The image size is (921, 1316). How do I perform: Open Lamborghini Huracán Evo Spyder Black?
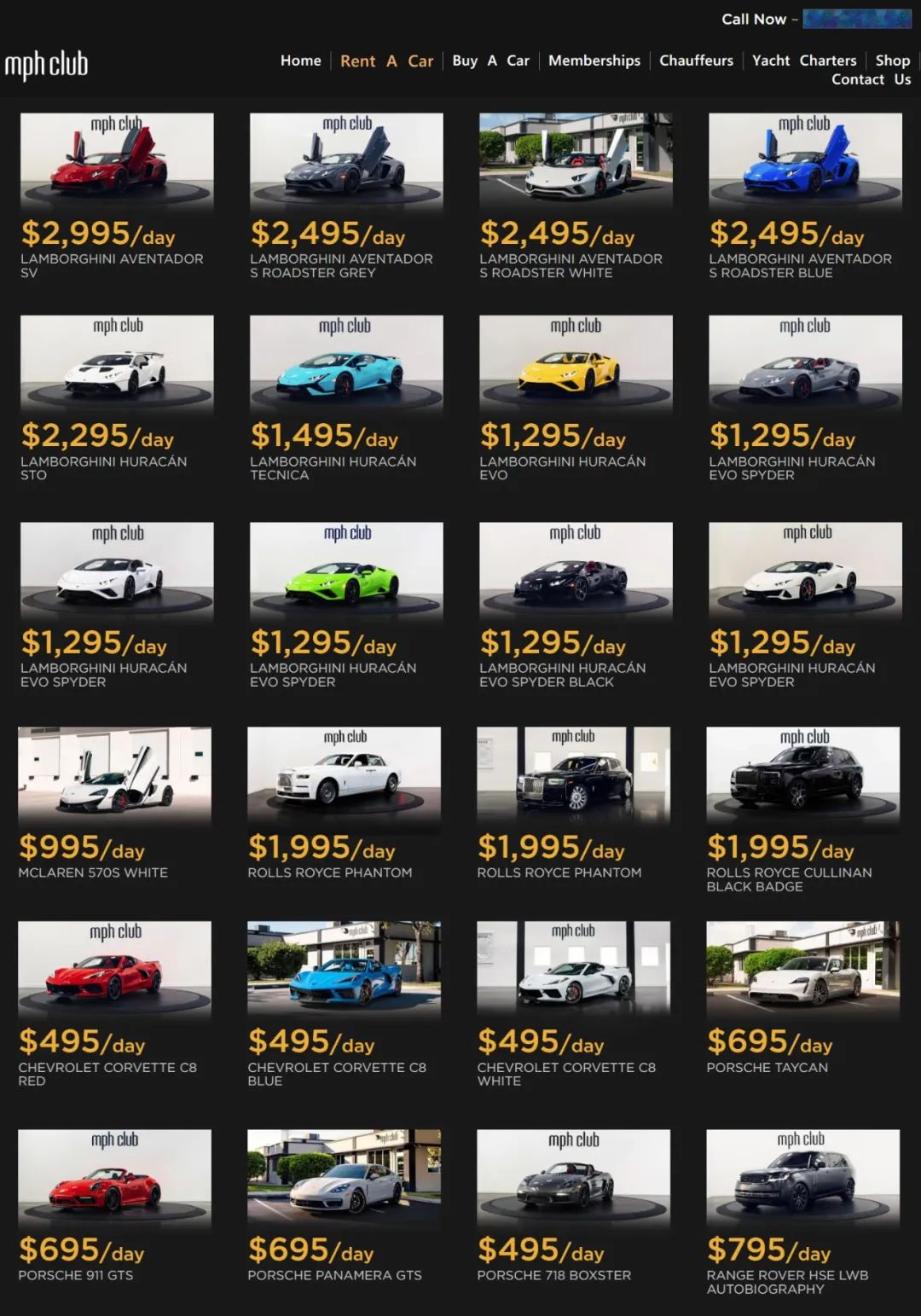click(576, 570)
